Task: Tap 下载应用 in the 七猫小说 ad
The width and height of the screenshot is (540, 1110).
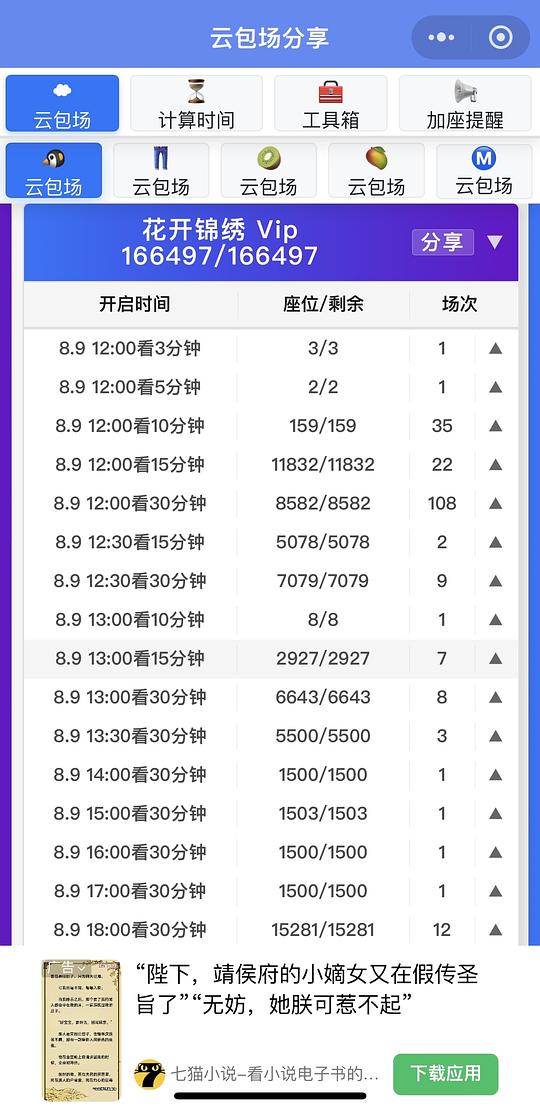Action: tap(446, 1073)
